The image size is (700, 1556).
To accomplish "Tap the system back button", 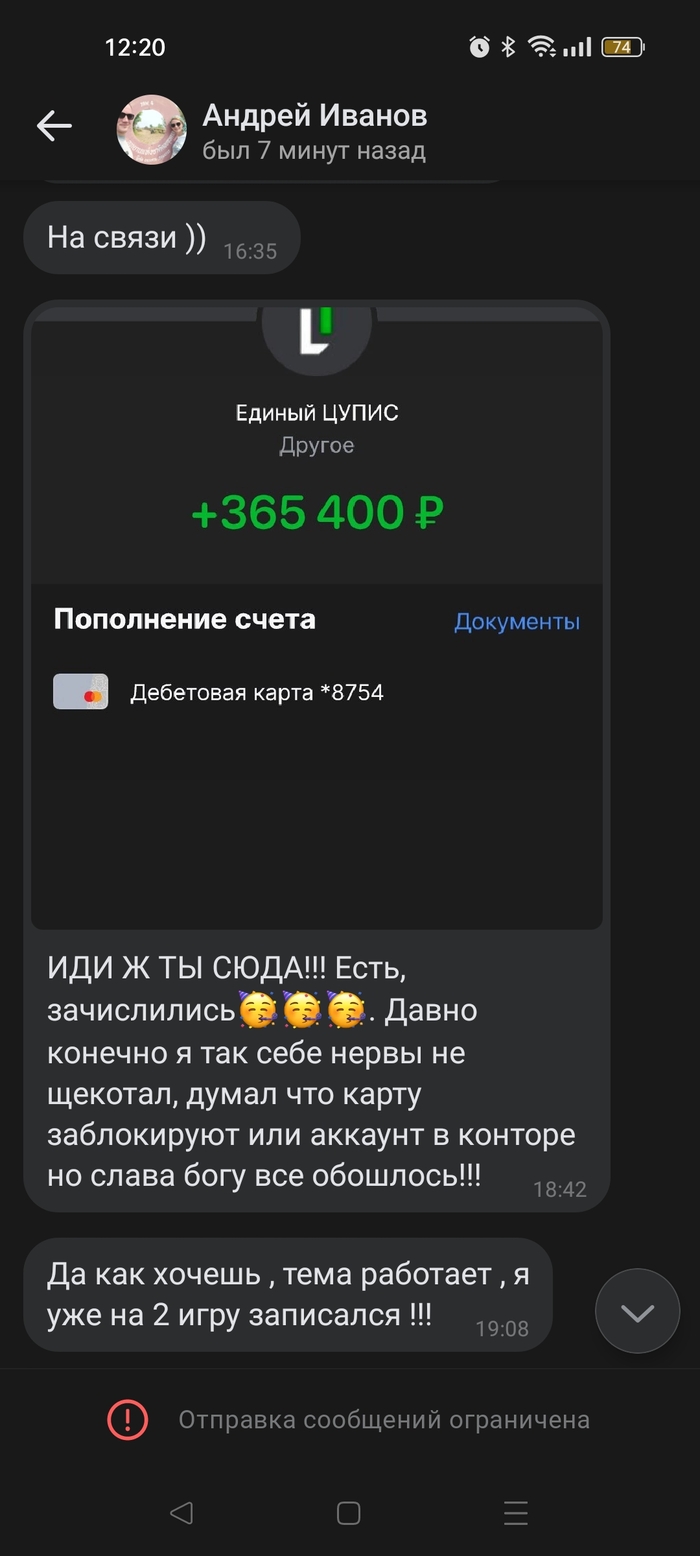I will (x=181, y=1513).
